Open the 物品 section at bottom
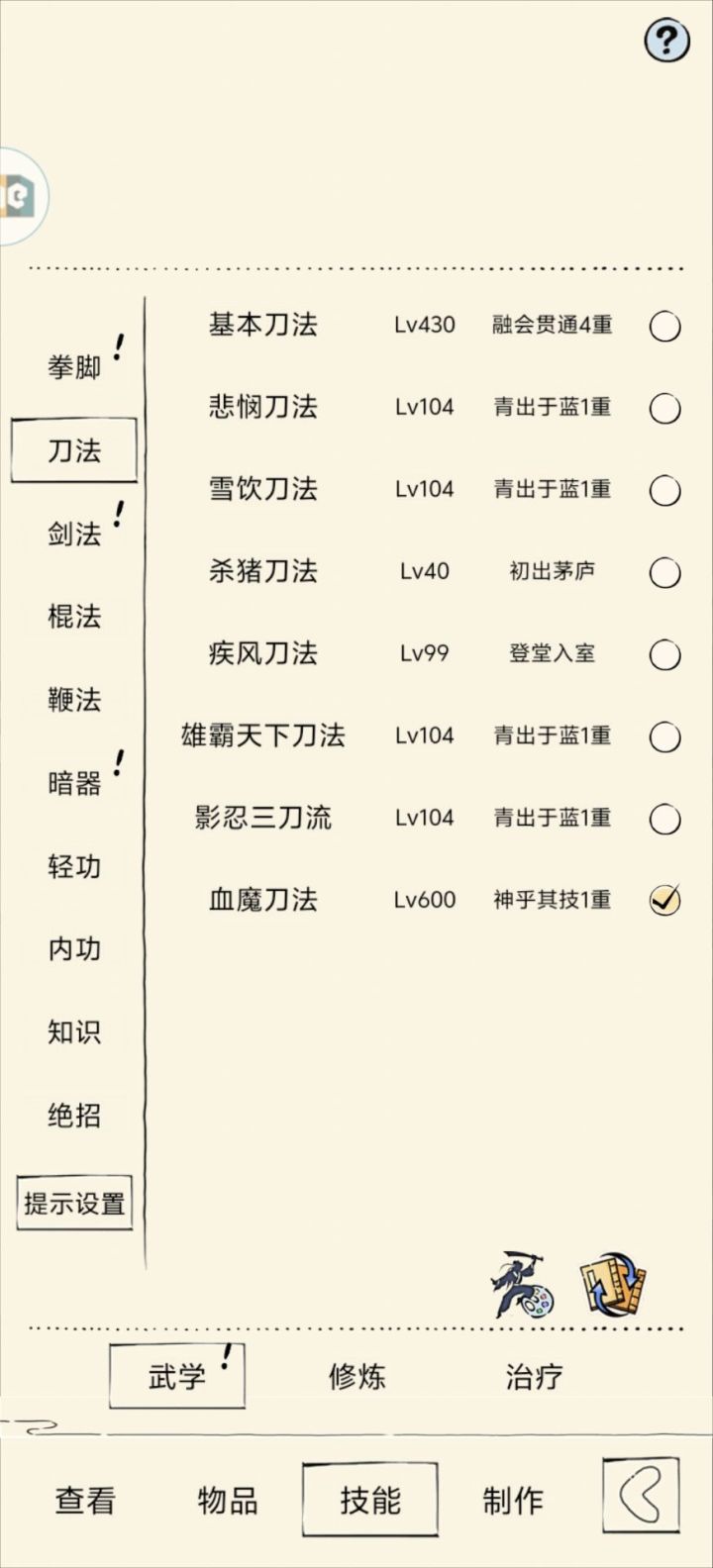 click(228, 1501)
